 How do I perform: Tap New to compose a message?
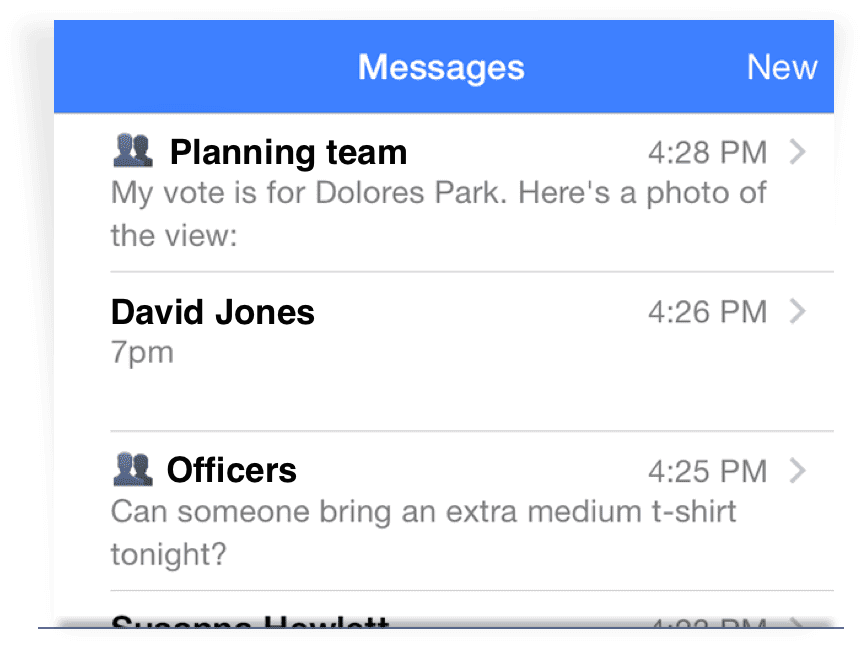[x=781, y=68]
